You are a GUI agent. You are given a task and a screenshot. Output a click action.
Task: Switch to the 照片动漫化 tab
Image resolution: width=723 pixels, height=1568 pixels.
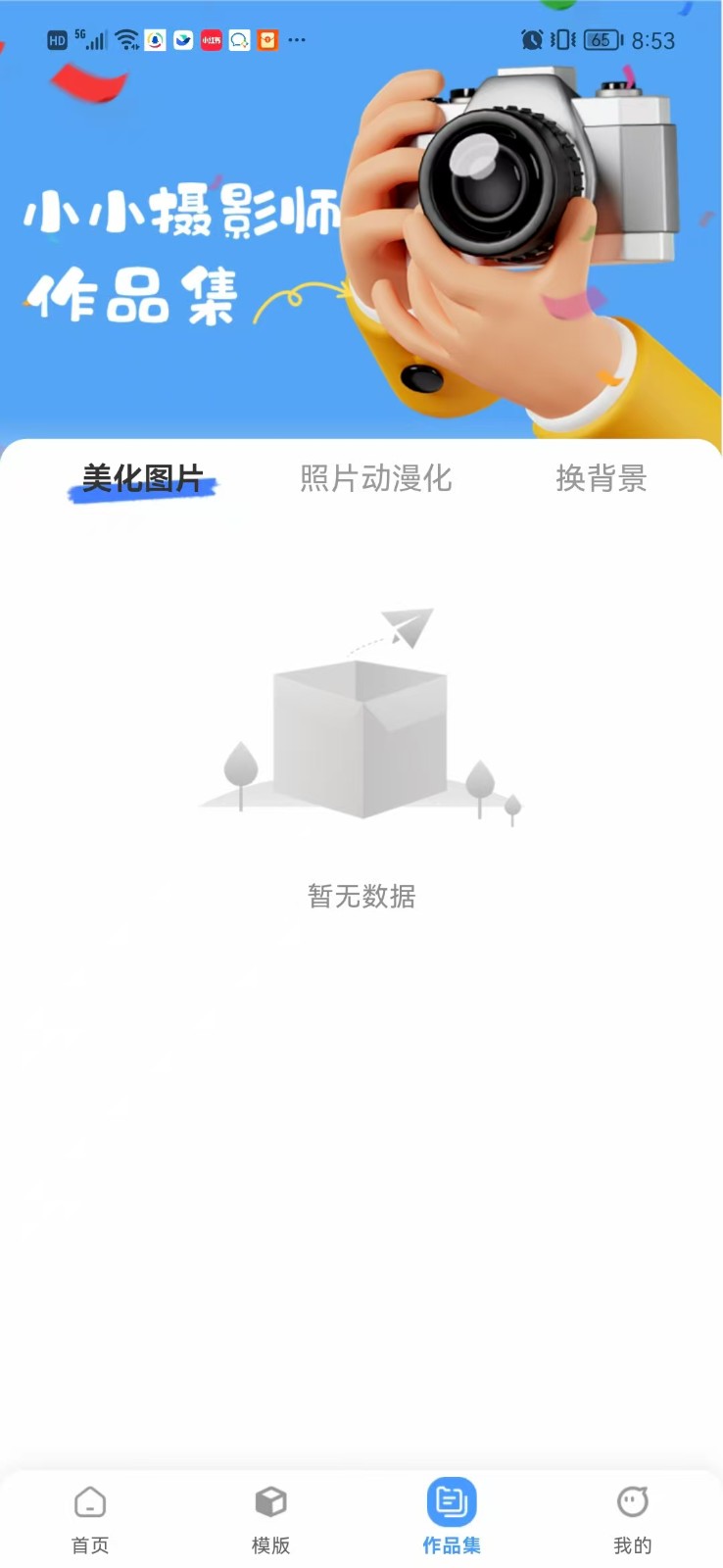pos(376,479)
